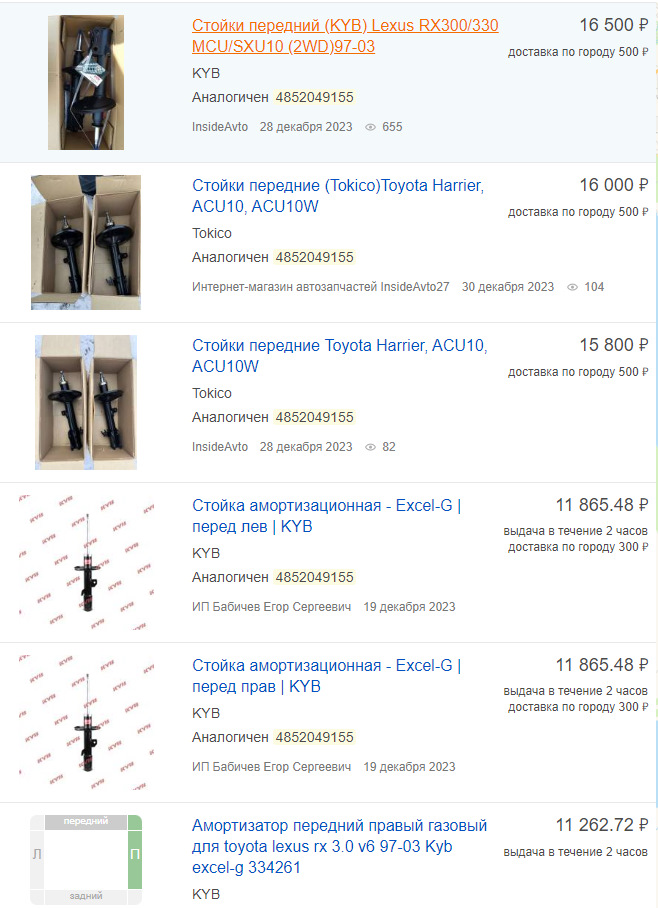View the photo of the 16 000 ₽ Tokico struts
Image resolution: width=658 pixels, height=908 pixels.
pos(86,242)
